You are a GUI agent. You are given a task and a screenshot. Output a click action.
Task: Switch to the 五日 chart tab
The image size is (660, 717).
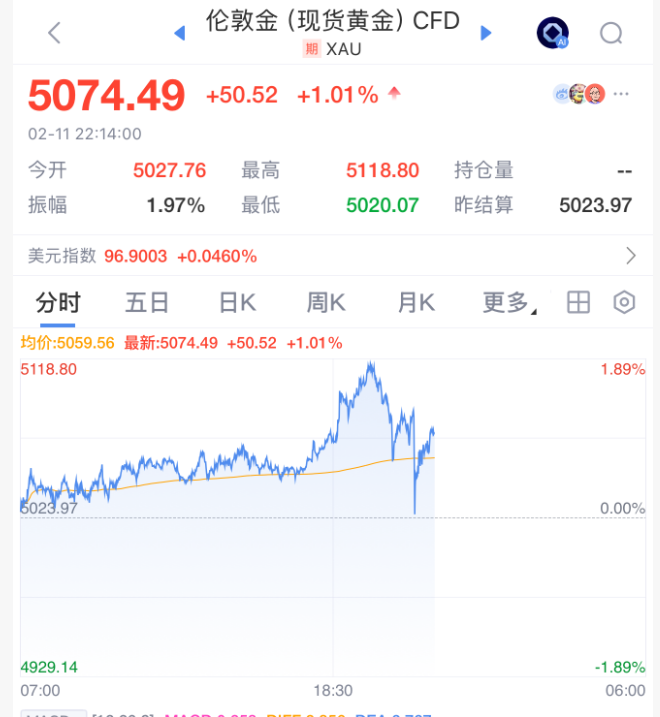coord(147,303)
